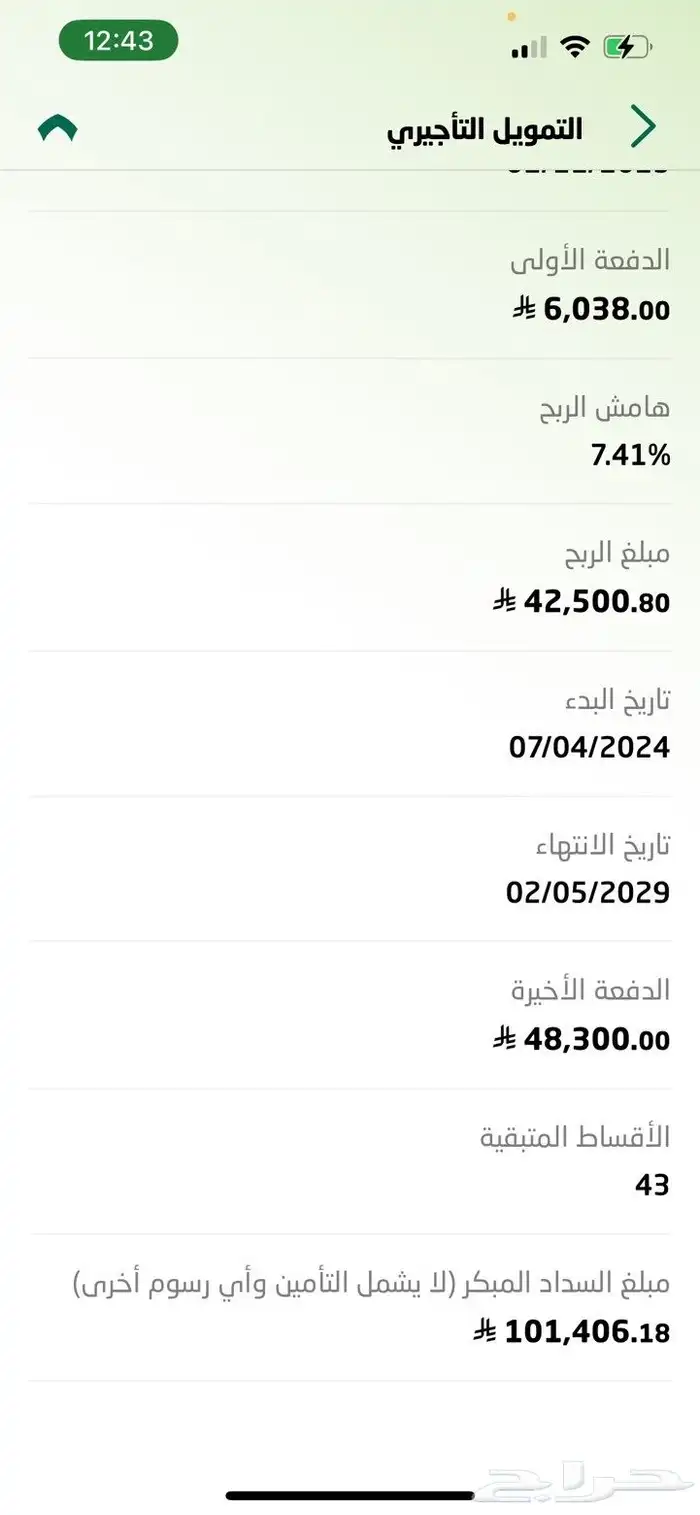Tap the green home icon in the header

[x=57, y=128]
